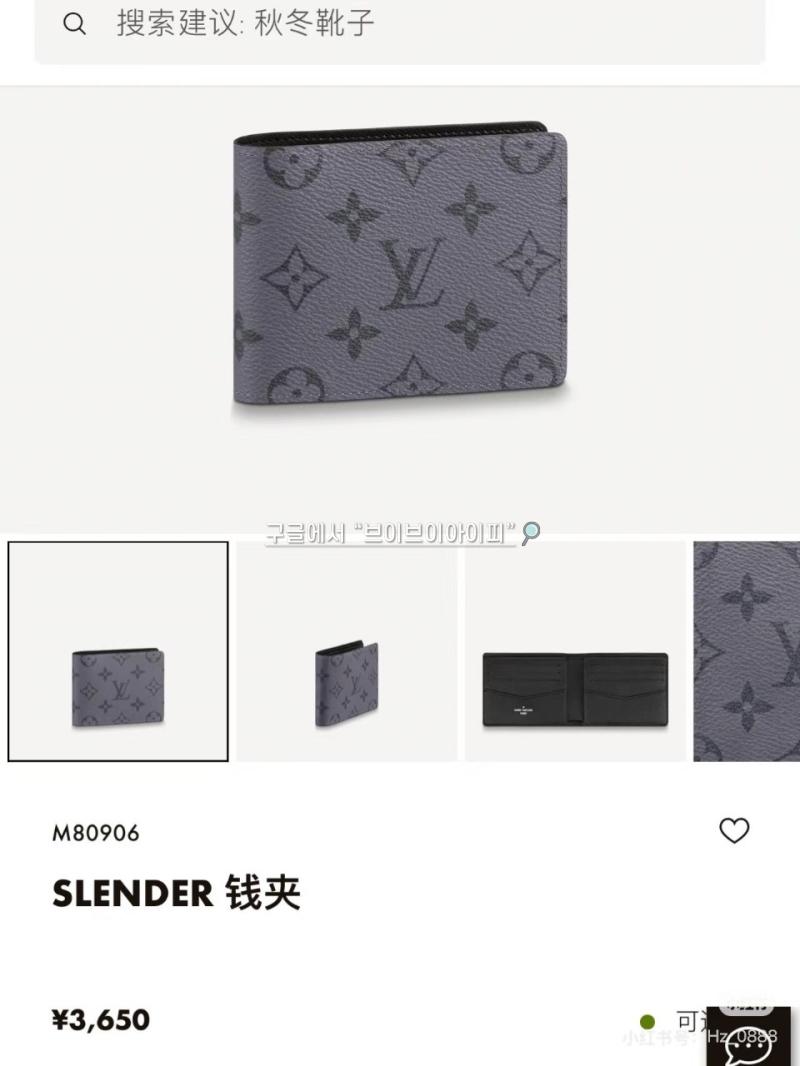View the angled side-view wallet thumbnail
This screenshot has width=800, height=1066.
[x=346, y=652]
